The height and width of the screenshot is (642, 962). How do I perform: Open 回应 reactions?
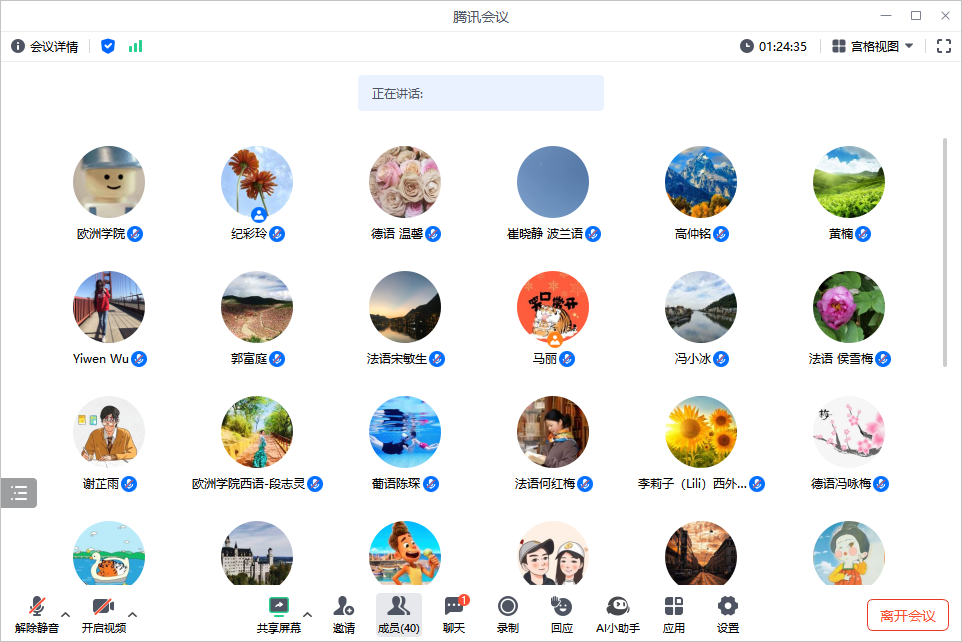[562, 613]
